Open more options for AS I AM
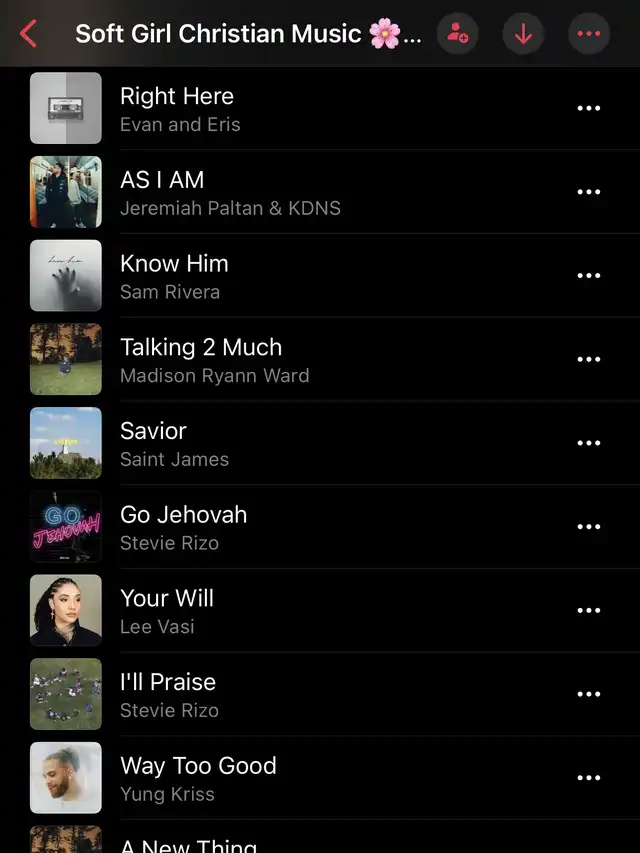This screenshot has height=853, width=640. click(589, 192)
